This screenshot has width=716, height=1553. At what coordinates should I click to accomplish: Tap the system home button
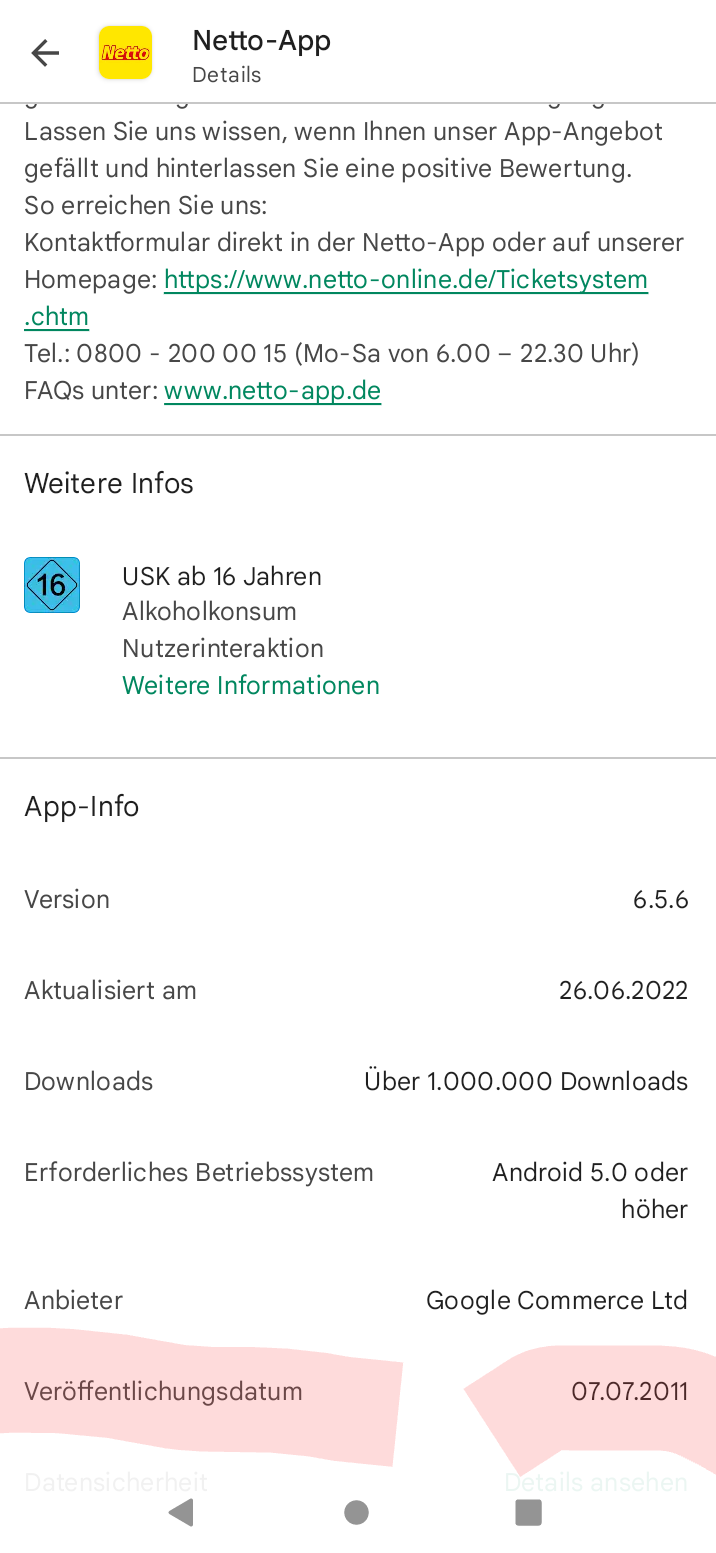tap(356, 1512)
